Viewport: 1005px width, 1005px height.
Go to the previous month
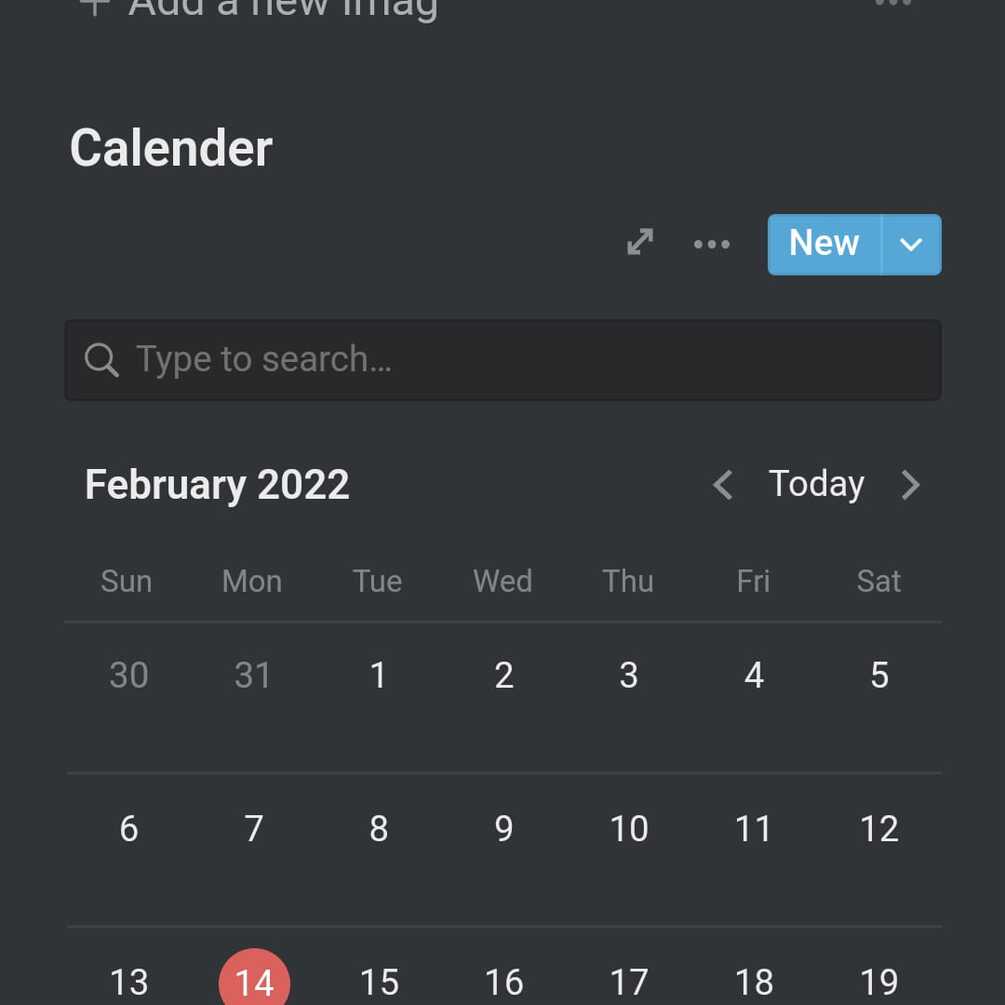coord(723,485)
